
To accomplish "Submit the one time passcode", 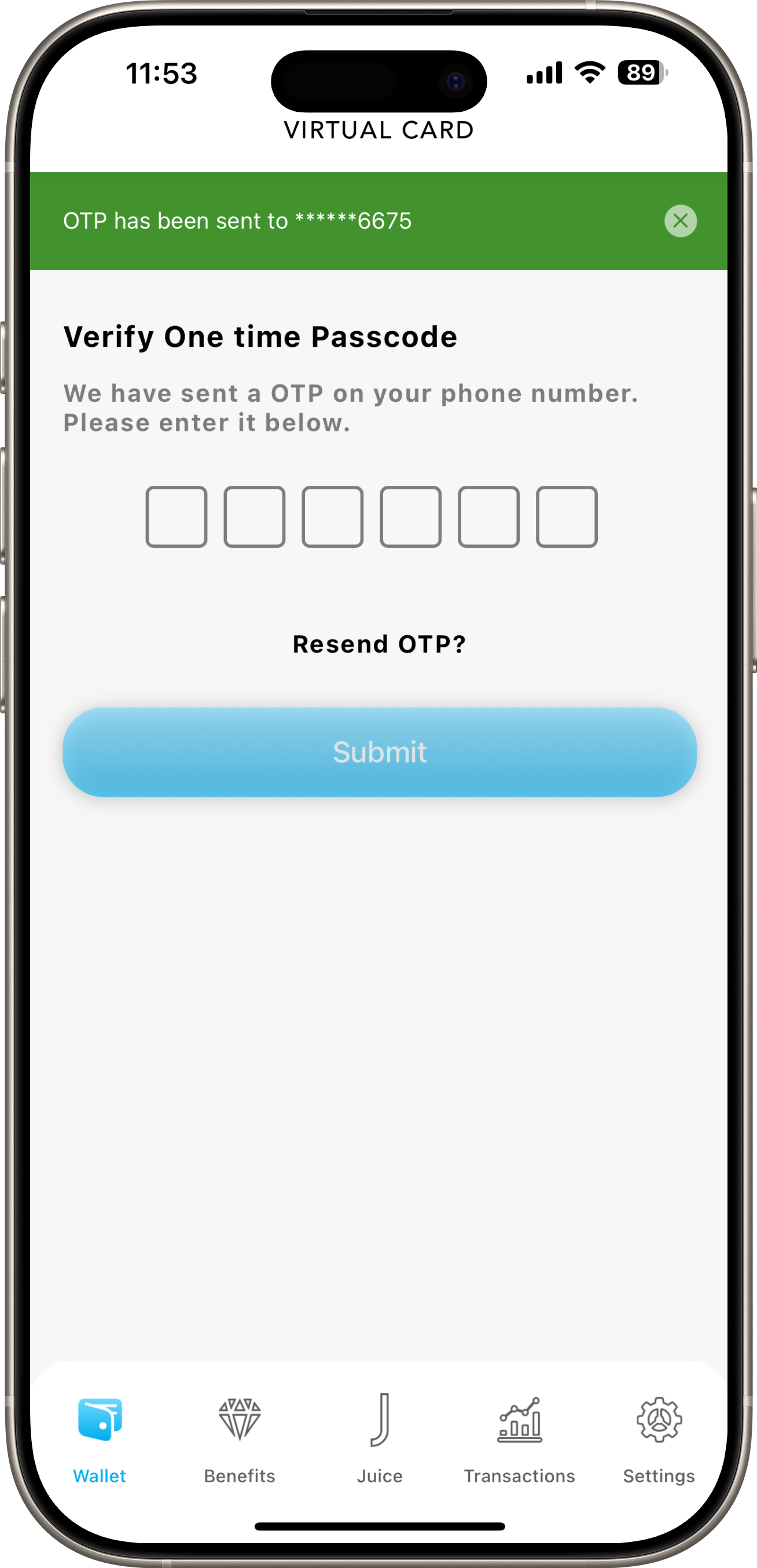I will pos(379,752).
